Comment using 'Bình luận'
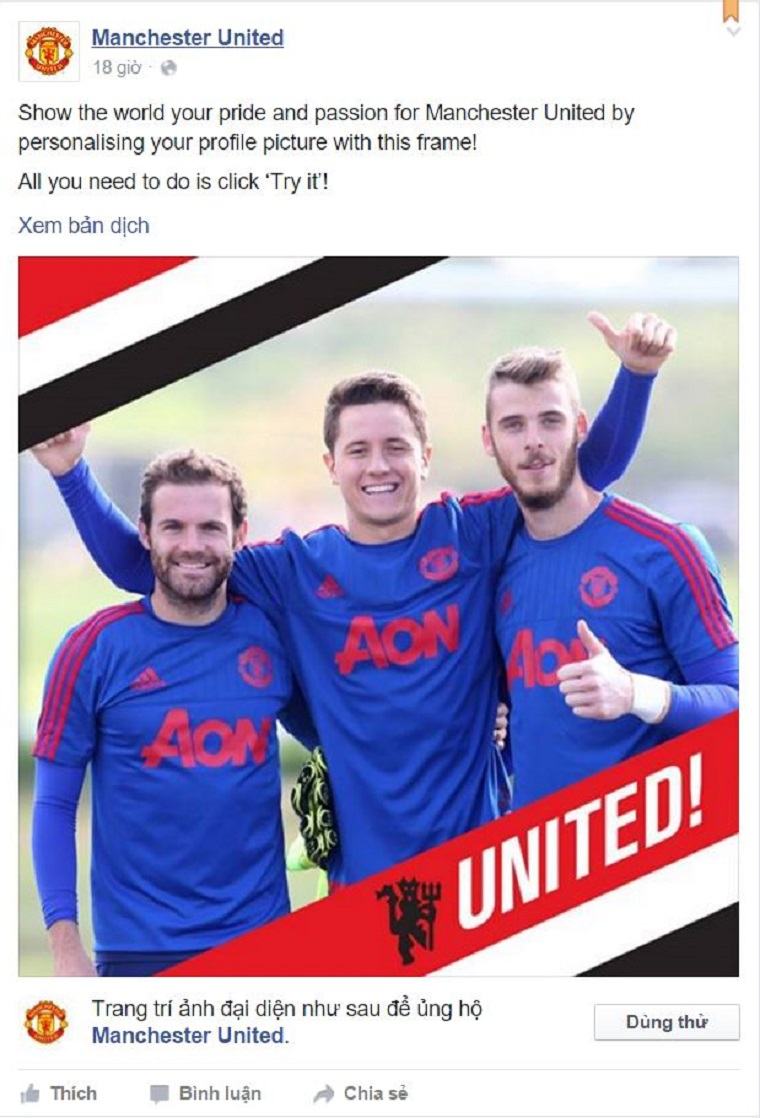The image size is (760, 1118). (206, 1093)
